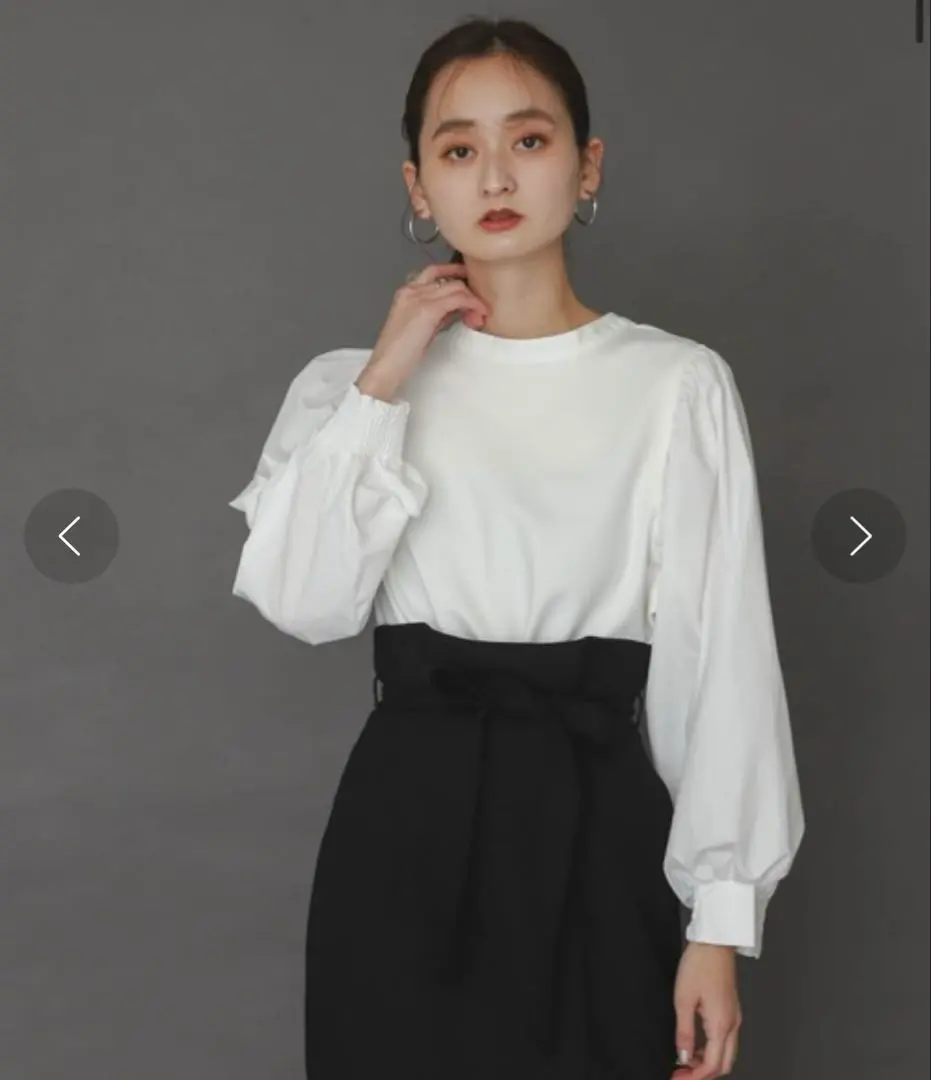Open the white blouse product image
Image resolution: width=931 pixels, height=1080 pixels.
(x=520, y=480)
